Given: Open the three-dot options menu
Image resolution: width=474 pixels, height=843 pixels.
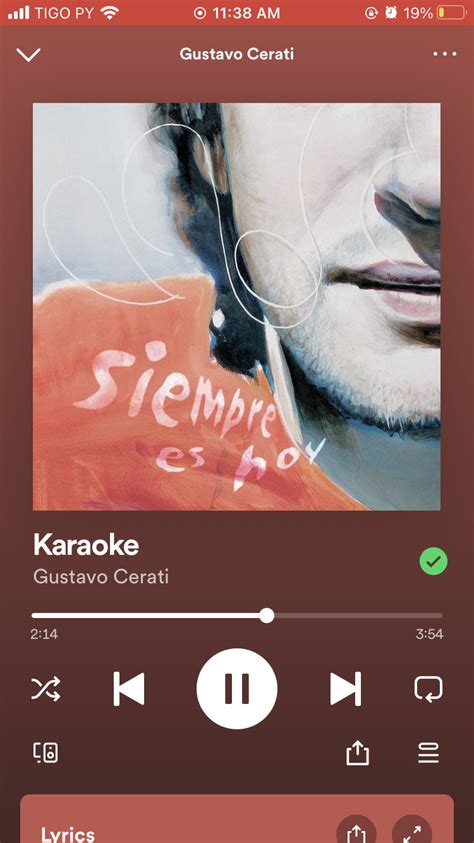Looking at the screenshot, I should 445,54.
